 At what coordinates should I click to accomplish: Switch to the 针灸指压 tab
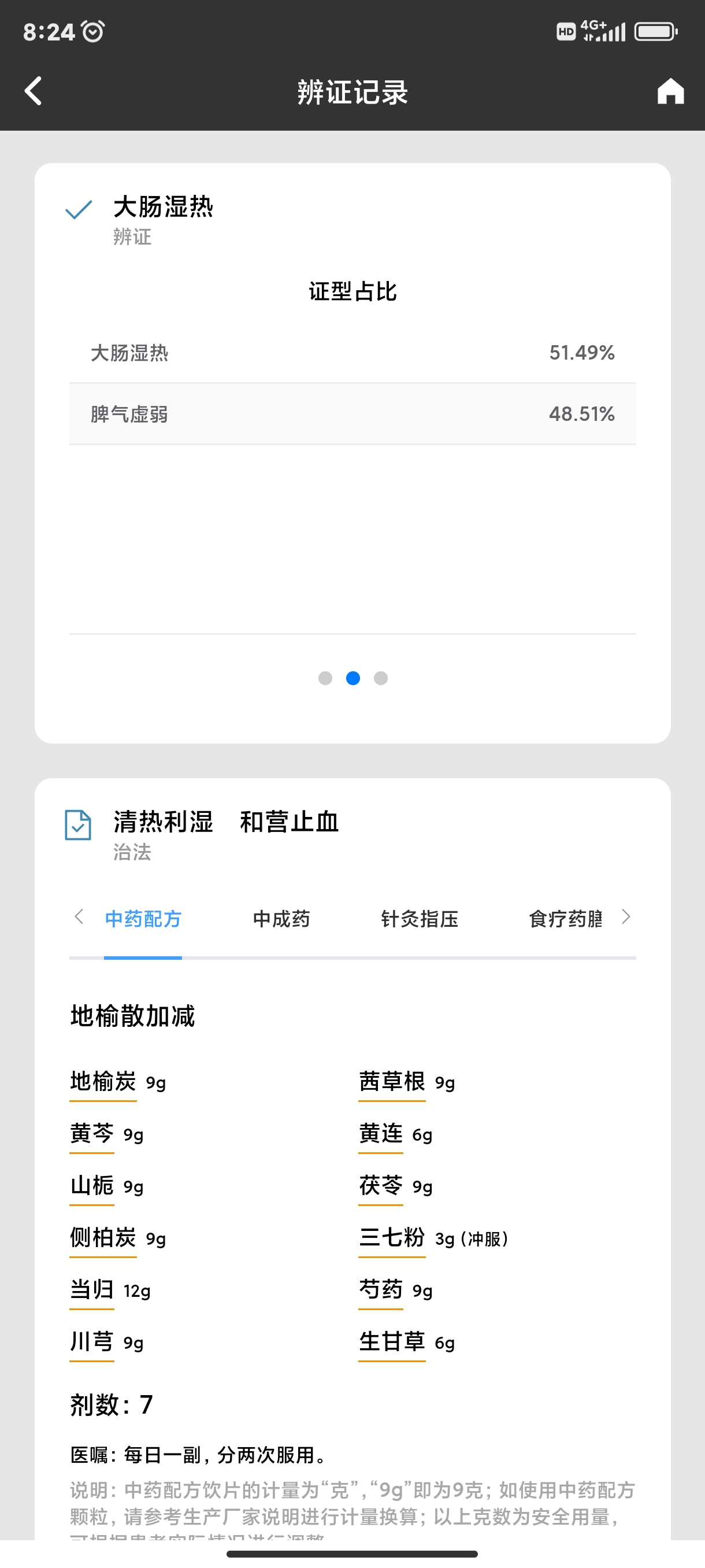pos(419,919)
